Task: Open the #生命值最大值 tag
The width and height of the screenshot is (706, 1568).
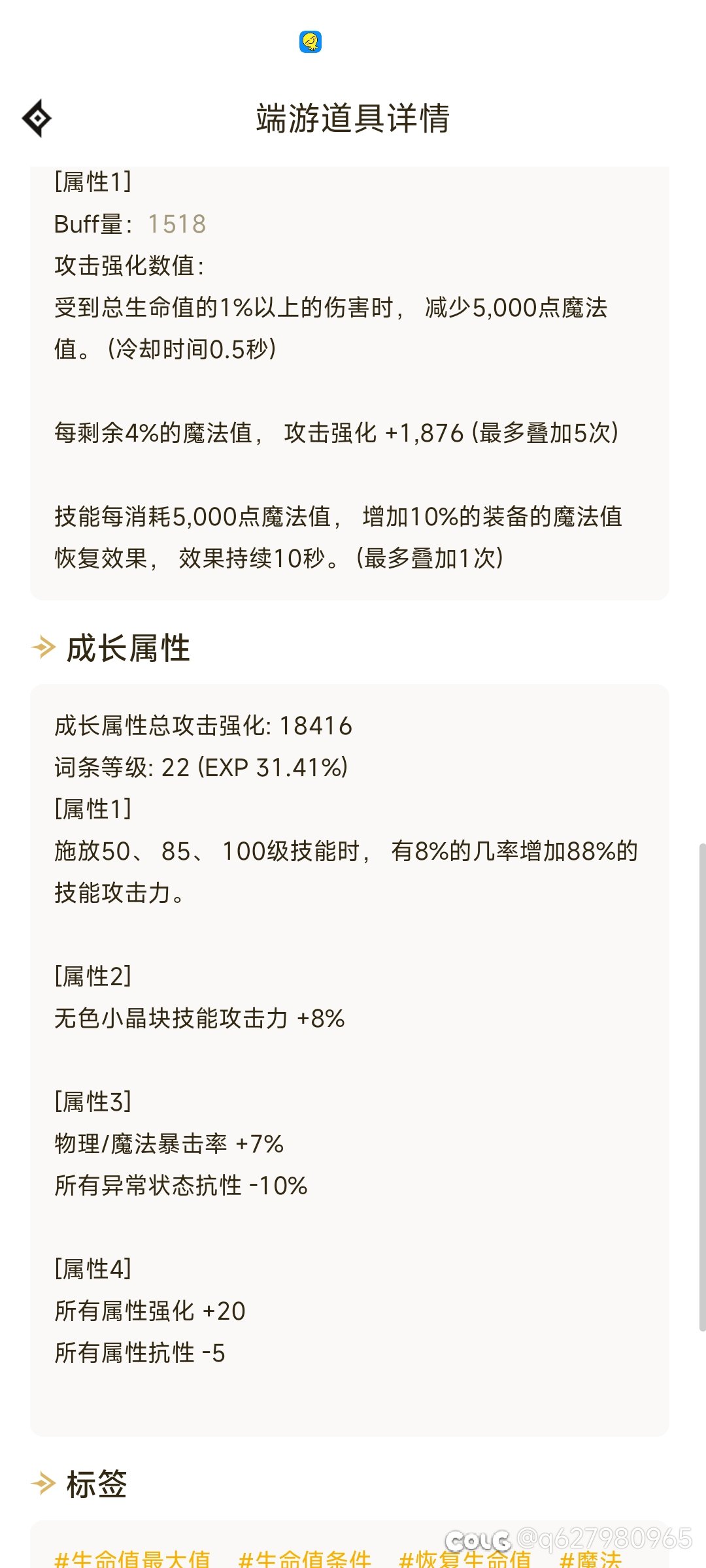Action: coord(132,1559)
